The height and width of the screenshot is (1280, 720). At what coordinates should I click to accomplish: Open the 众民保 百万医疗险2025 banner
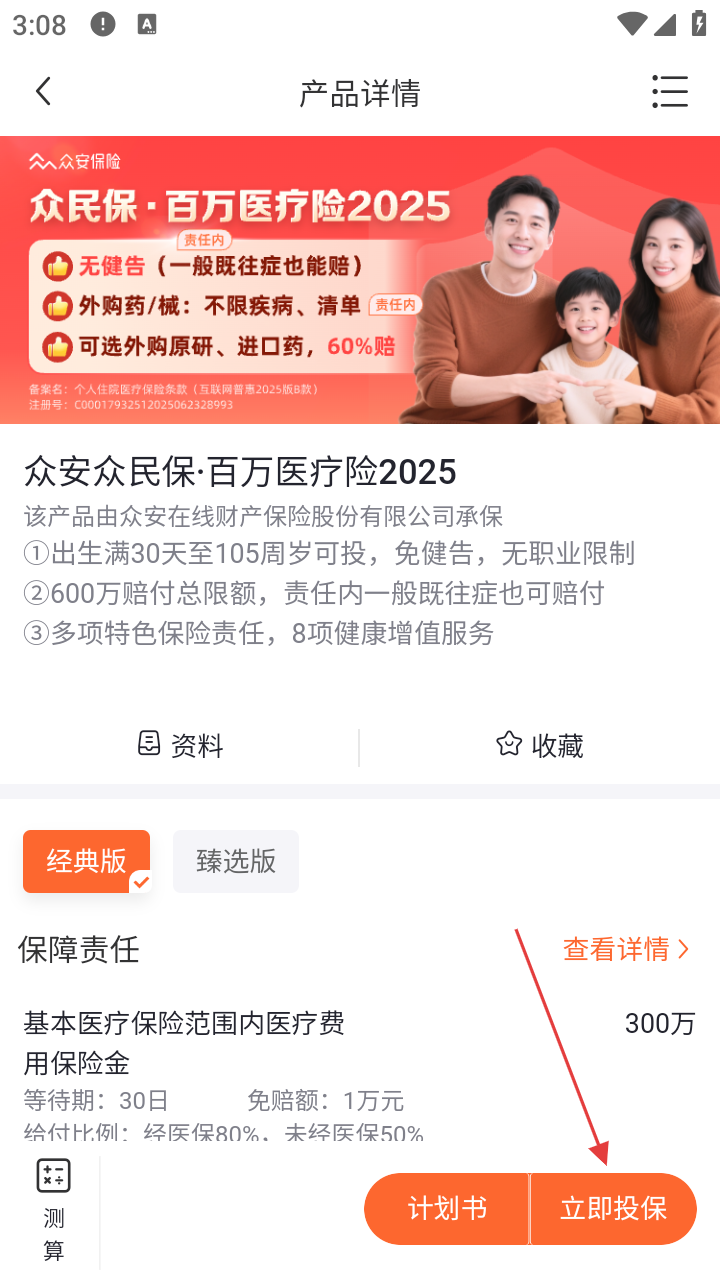coord(360,280)
